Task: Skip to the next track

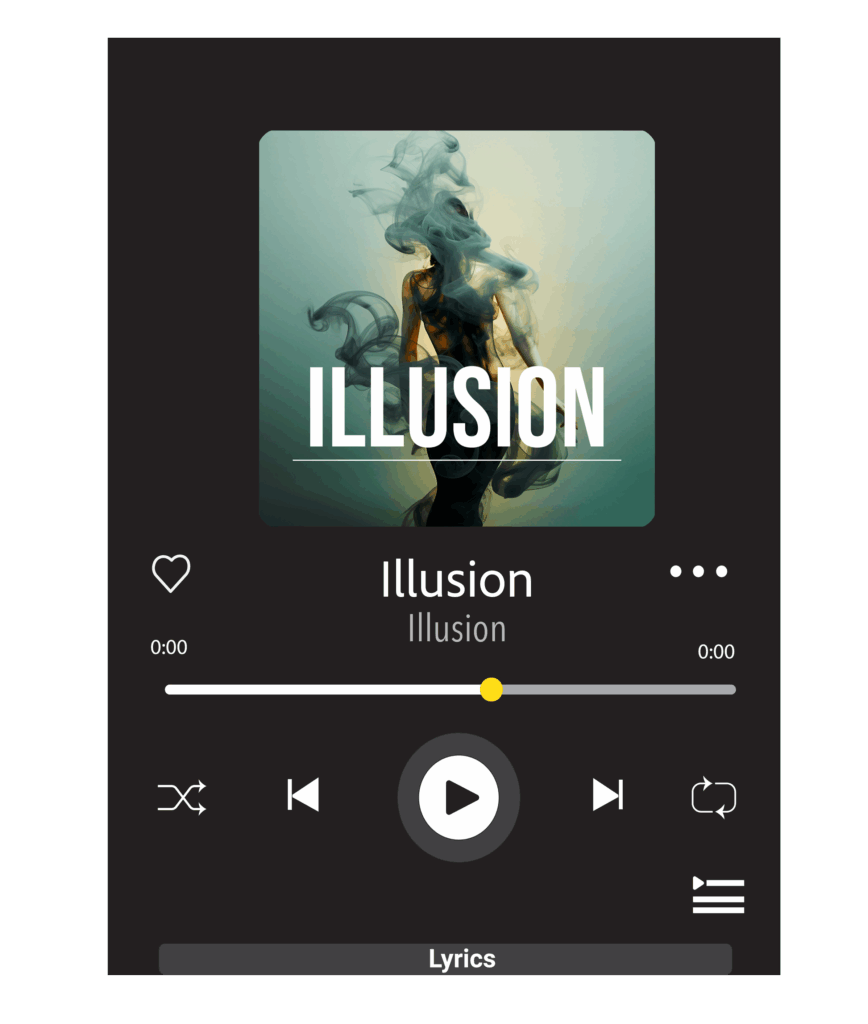Action: coord(608,795)
